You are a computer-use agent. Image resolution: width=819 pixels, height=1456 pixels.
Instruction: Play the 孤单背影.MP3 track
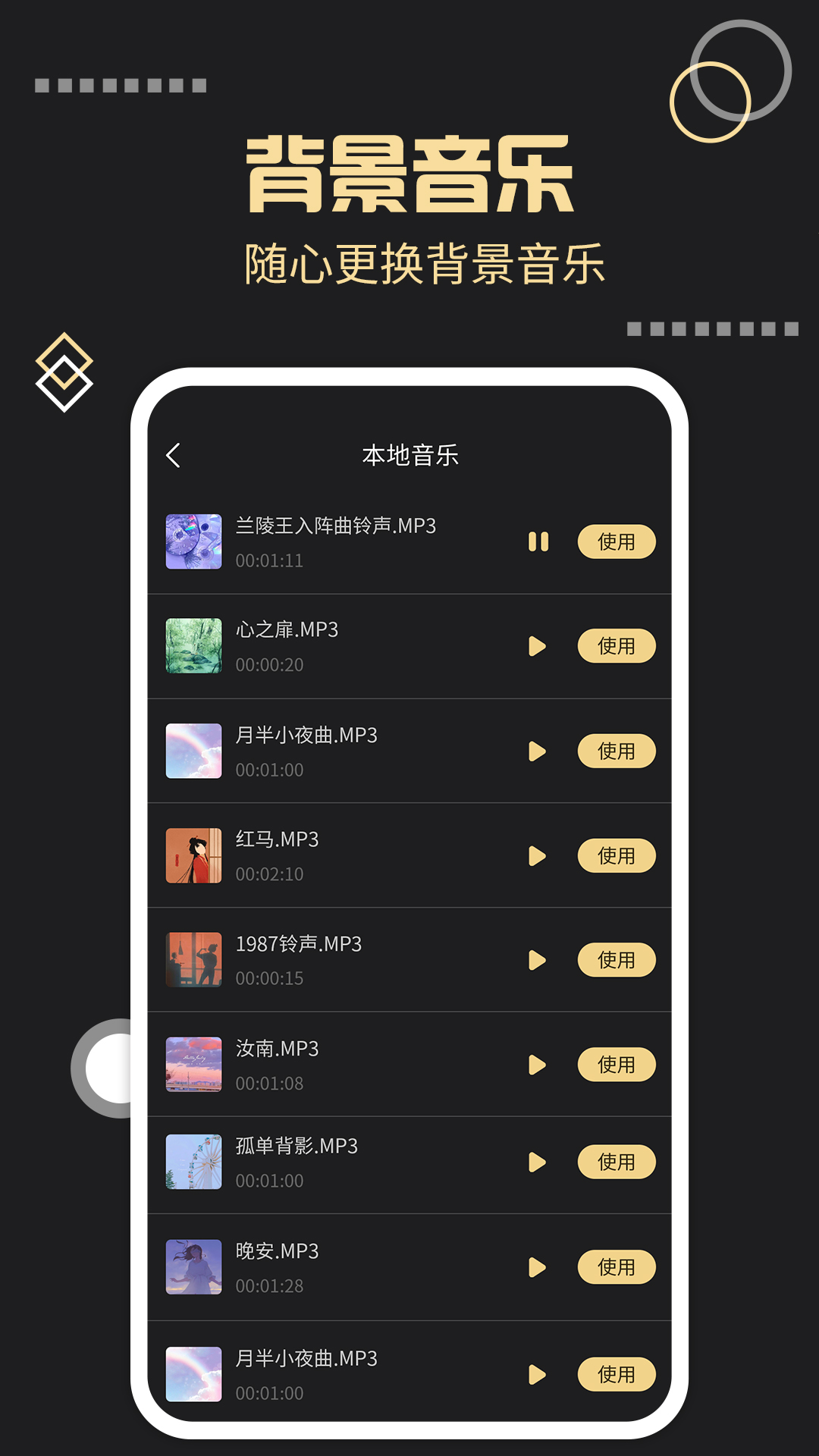point(538,1162)
